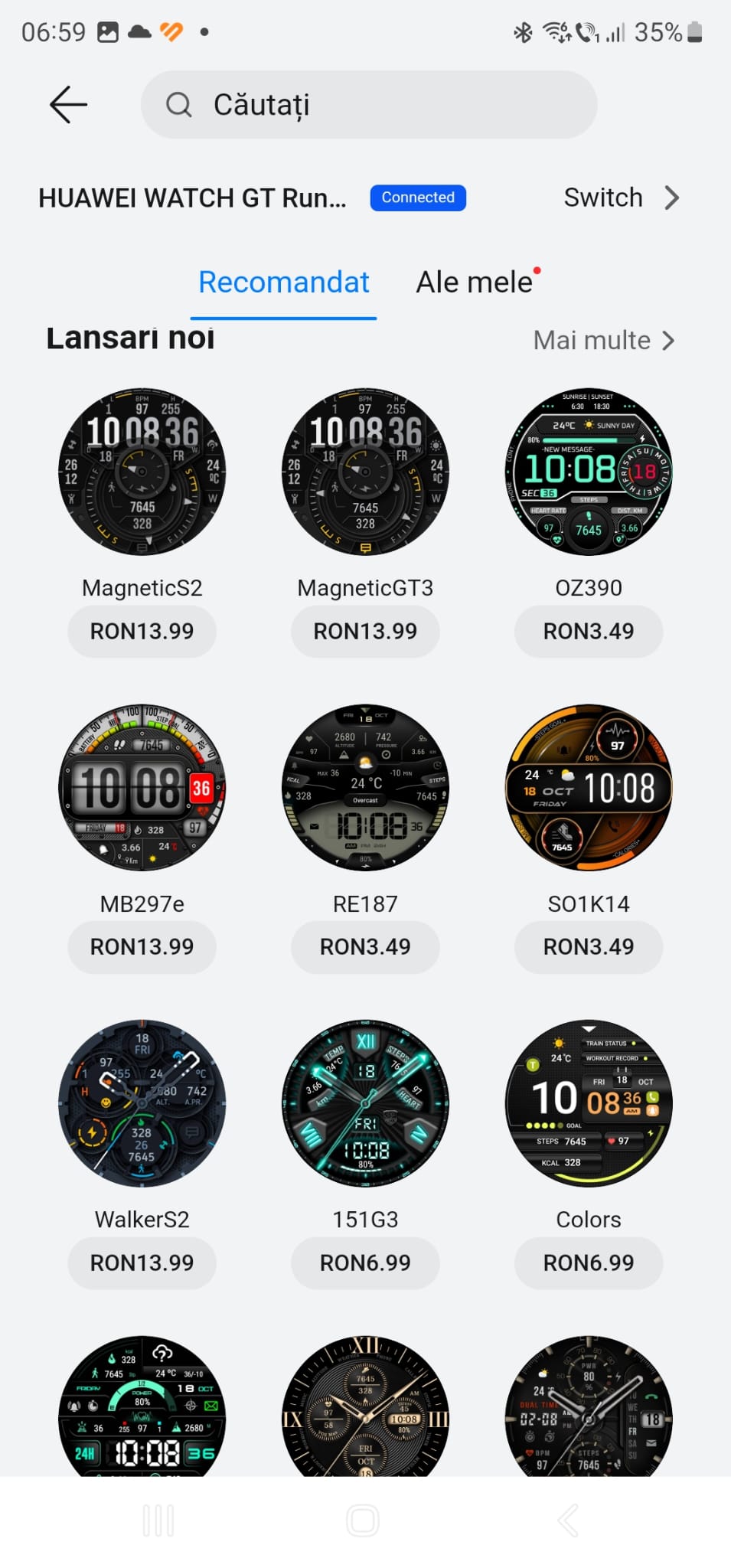
Task: Buy MagneticGT3 for RON13.99
Action: (365, 632)
